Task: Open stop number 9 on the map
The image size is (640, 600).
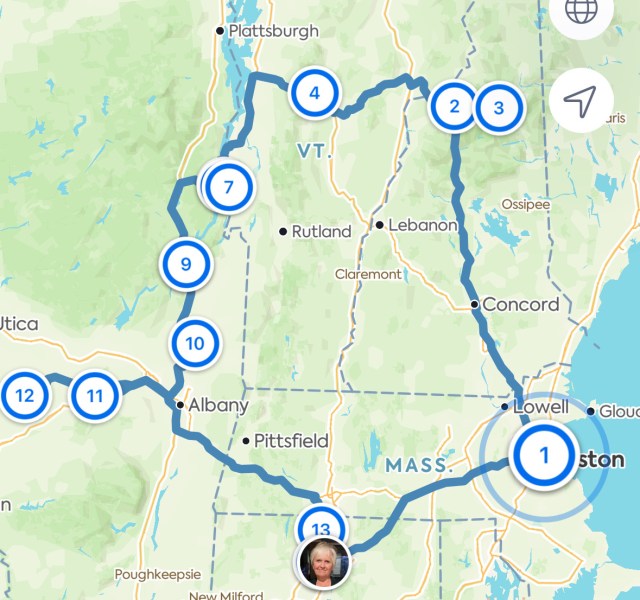Action: [186, 265]
